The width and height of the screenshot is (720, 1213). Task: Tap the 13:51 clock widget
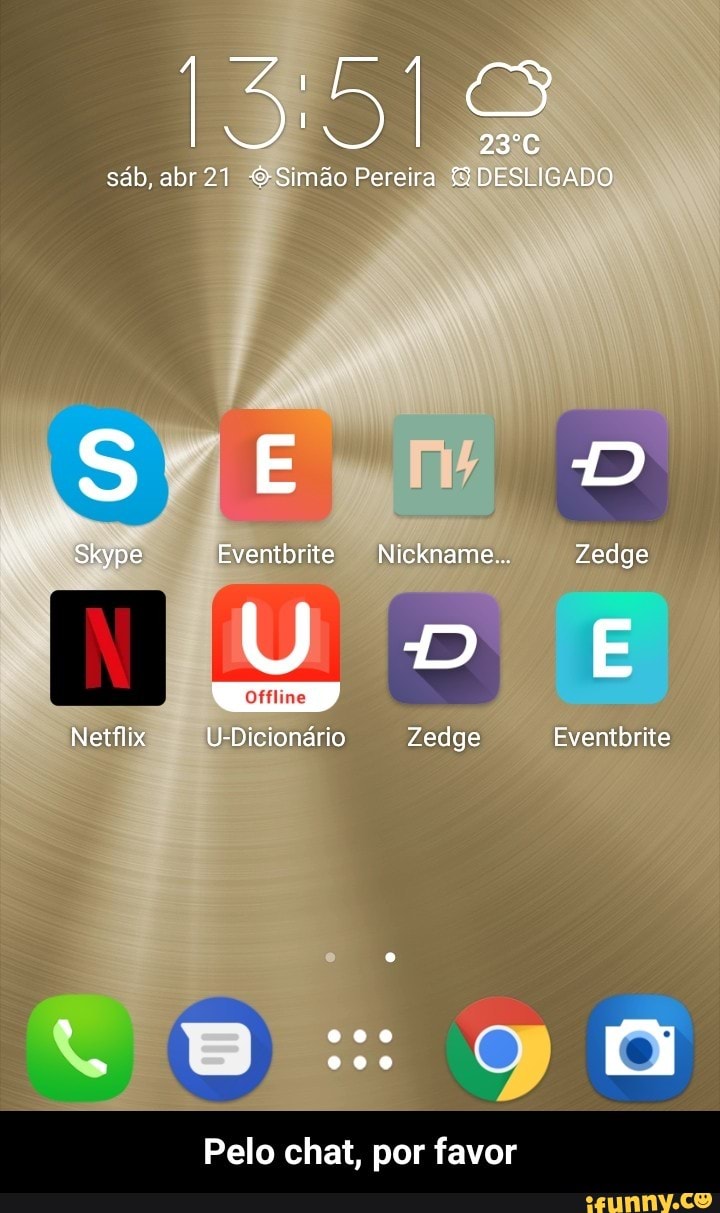pos(302,102)
